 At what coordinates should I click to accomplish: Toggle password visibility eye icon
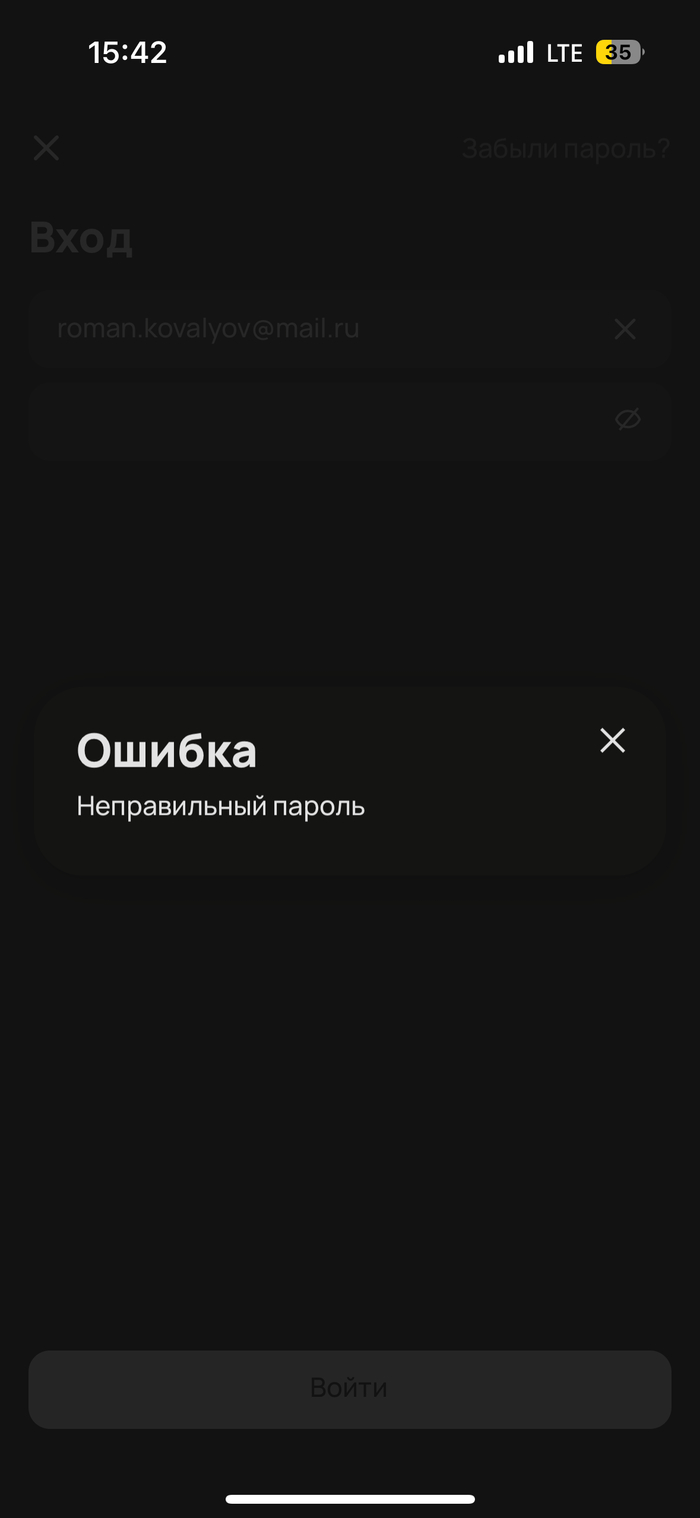click(627, 419)
